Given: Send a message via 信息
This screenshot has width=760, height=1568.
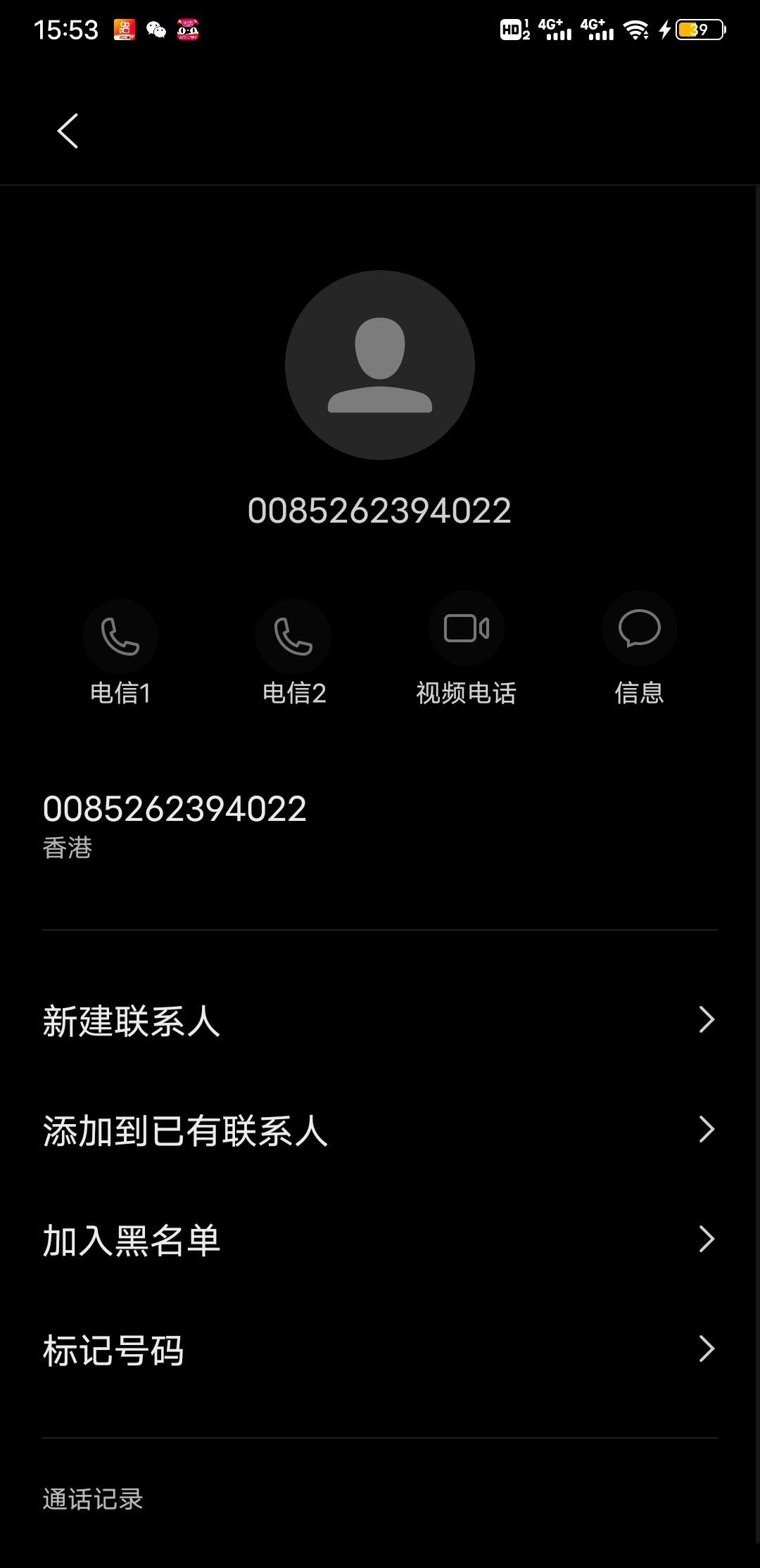Looking at the screenshot, I should coord(639,629).
